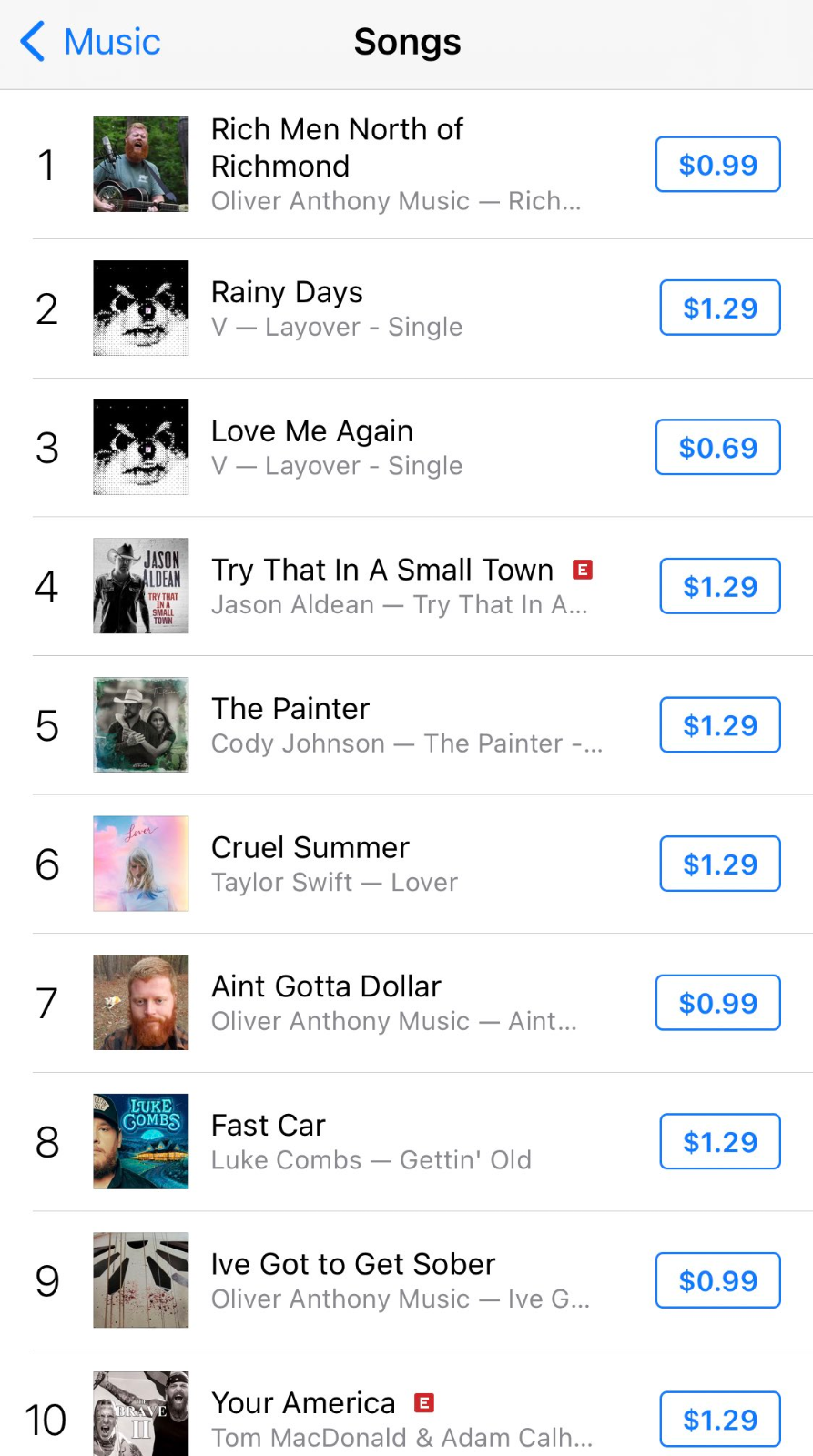
Task: Purchase Try That In A Small Town
Action: (x=719, y=586)
